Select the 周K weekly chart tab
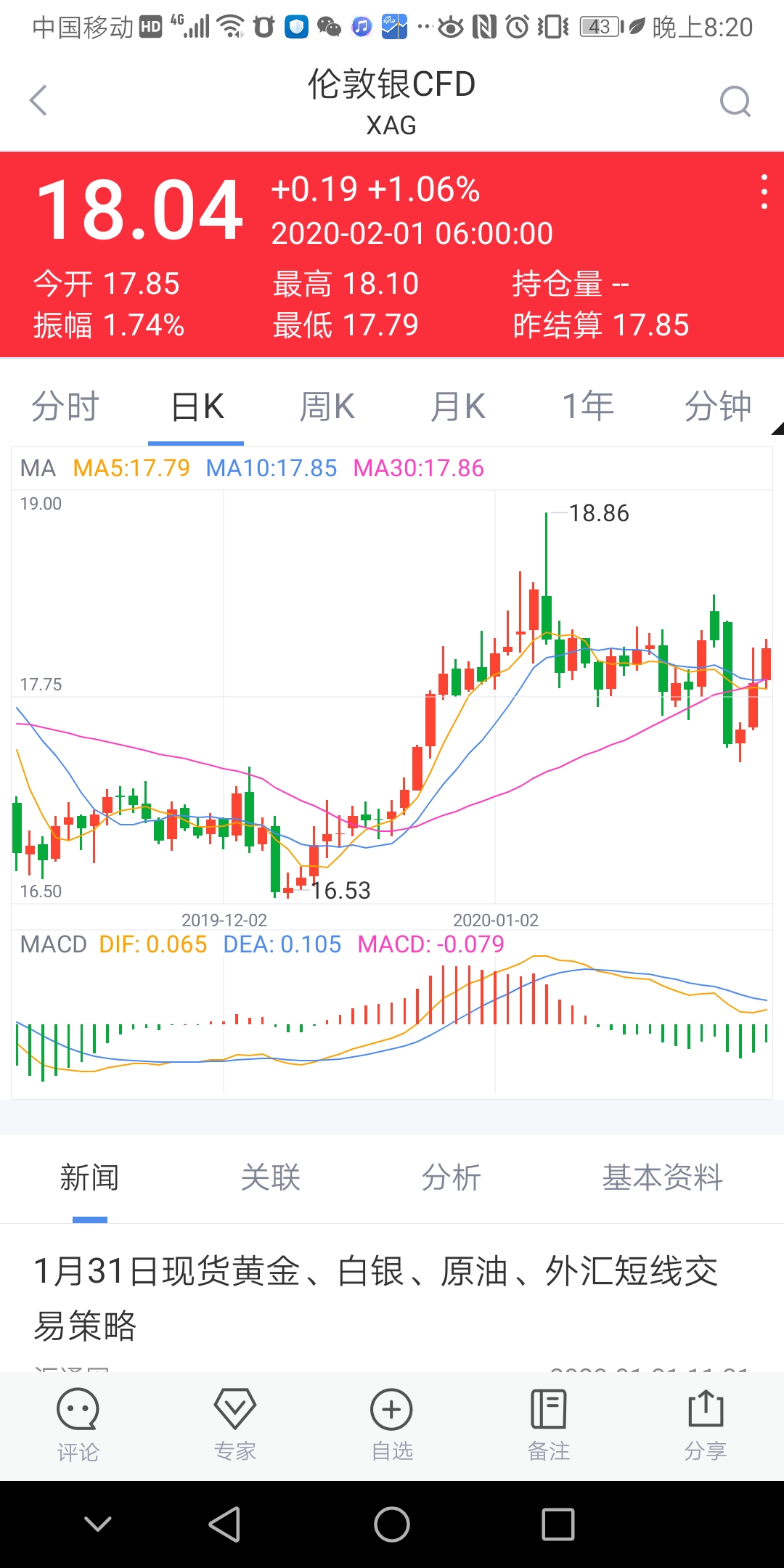Viewport: 784px width, 1568px height. [327, 407]
